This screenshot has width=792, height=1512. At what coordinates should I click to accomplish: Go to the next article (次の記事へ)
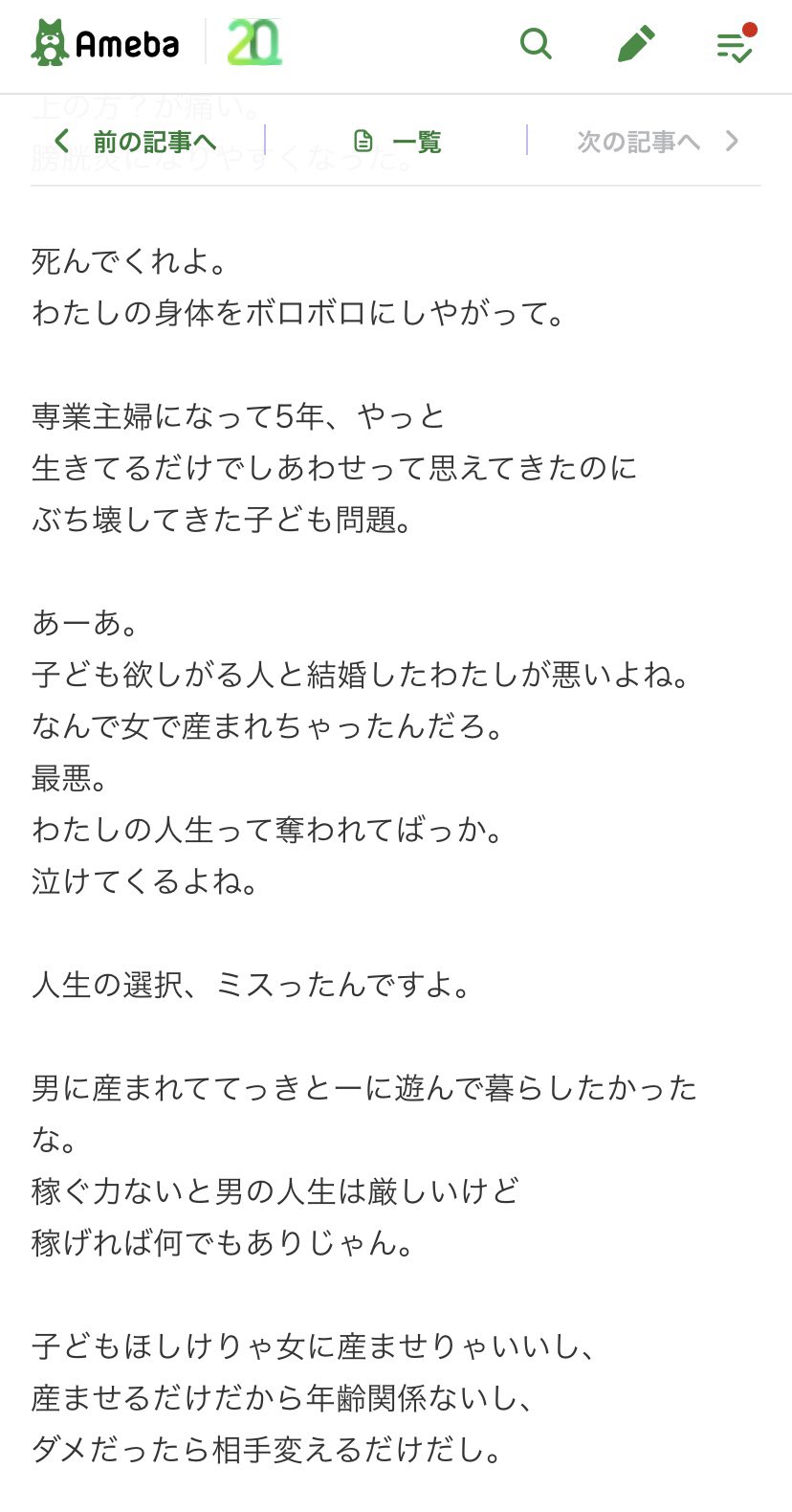tap(658, 142)
